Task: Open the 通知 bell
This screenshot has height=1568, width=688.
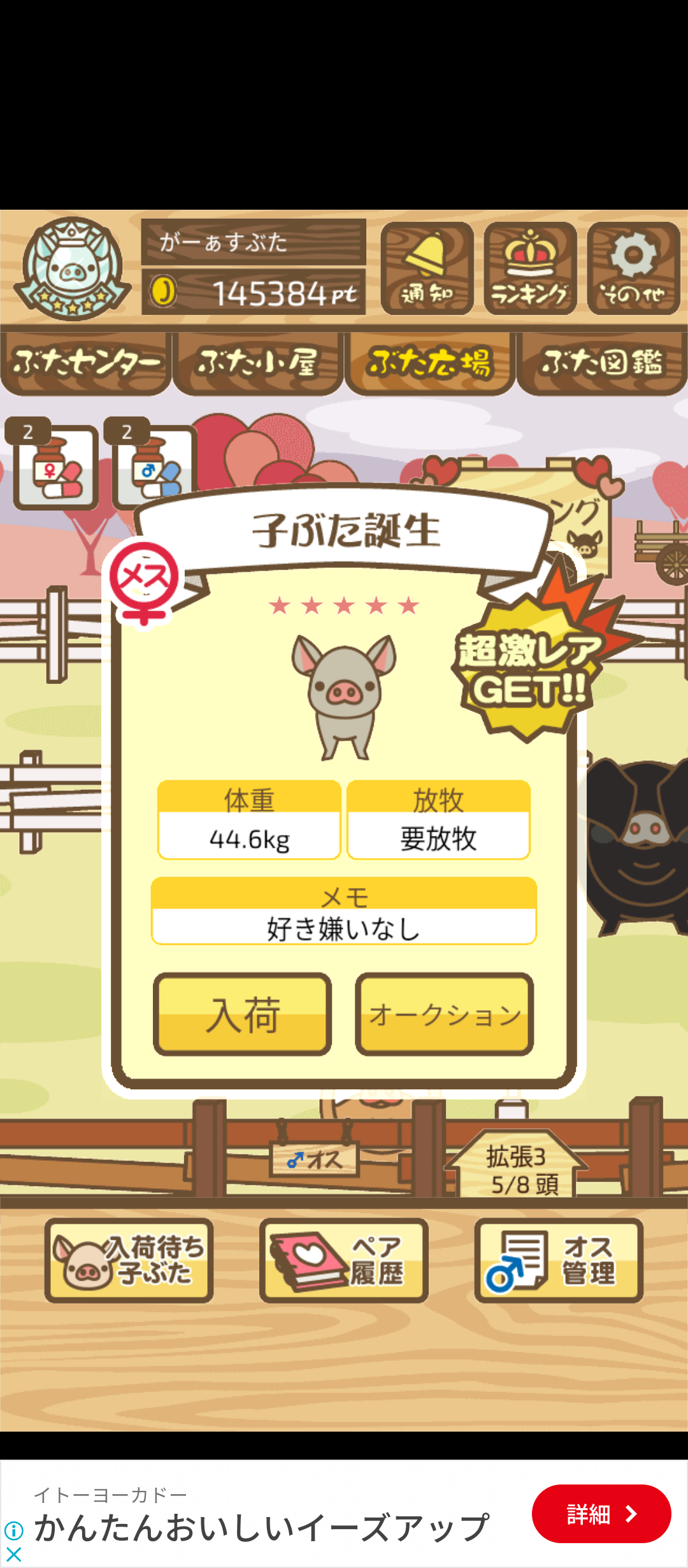Action: click(x=427, y=268)
